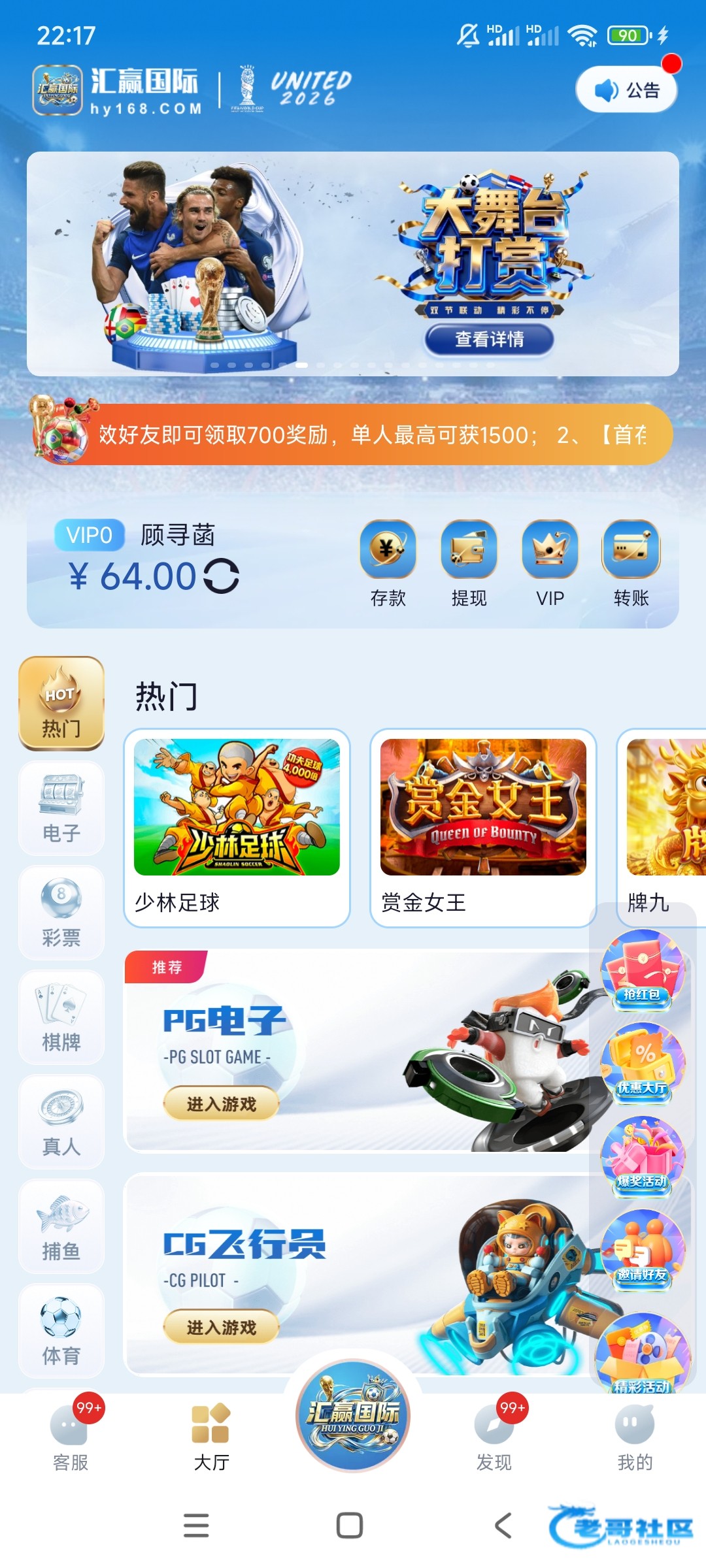Select the 棋牌 category

61,1017
